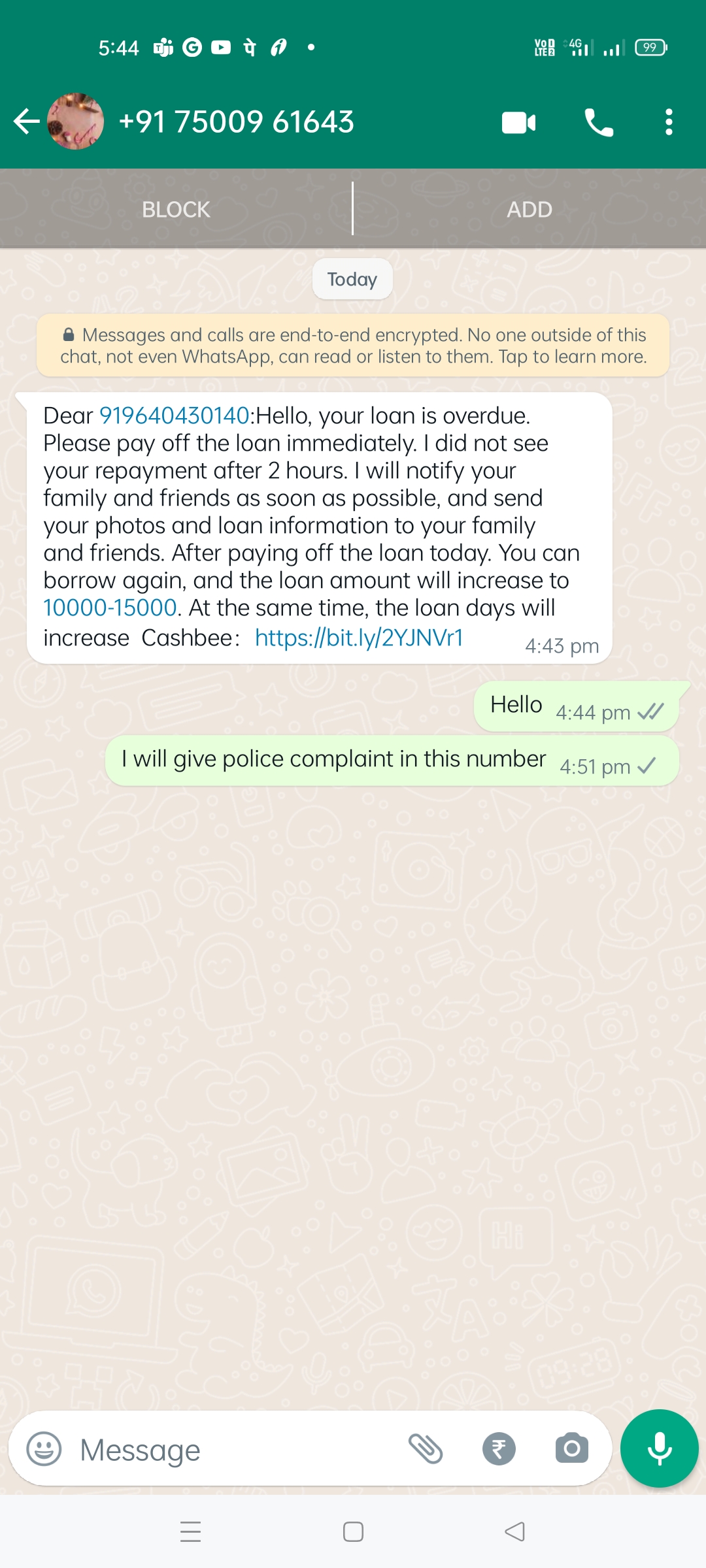The height and width of the screenshot is (1568, 706).
Task: Start a voice call with this number
Action: pyautogui.click(x=598, y=122)
